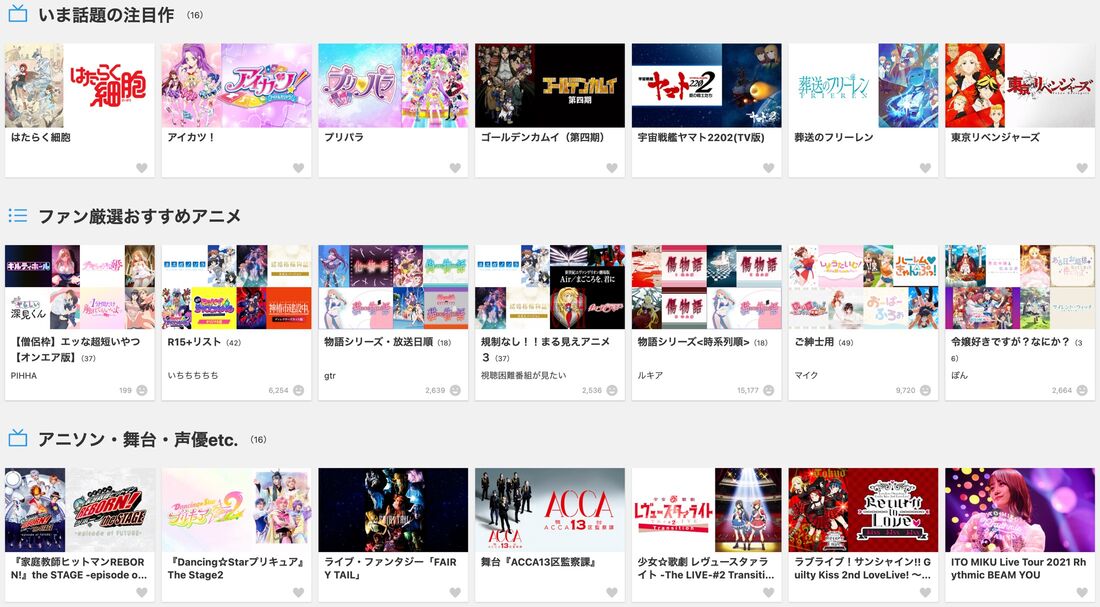The height and width of the screenshot is (607, 1100).
Task: Open 舞台『ACCA13区監察課』 card
Action: click(x=549, y=510)
